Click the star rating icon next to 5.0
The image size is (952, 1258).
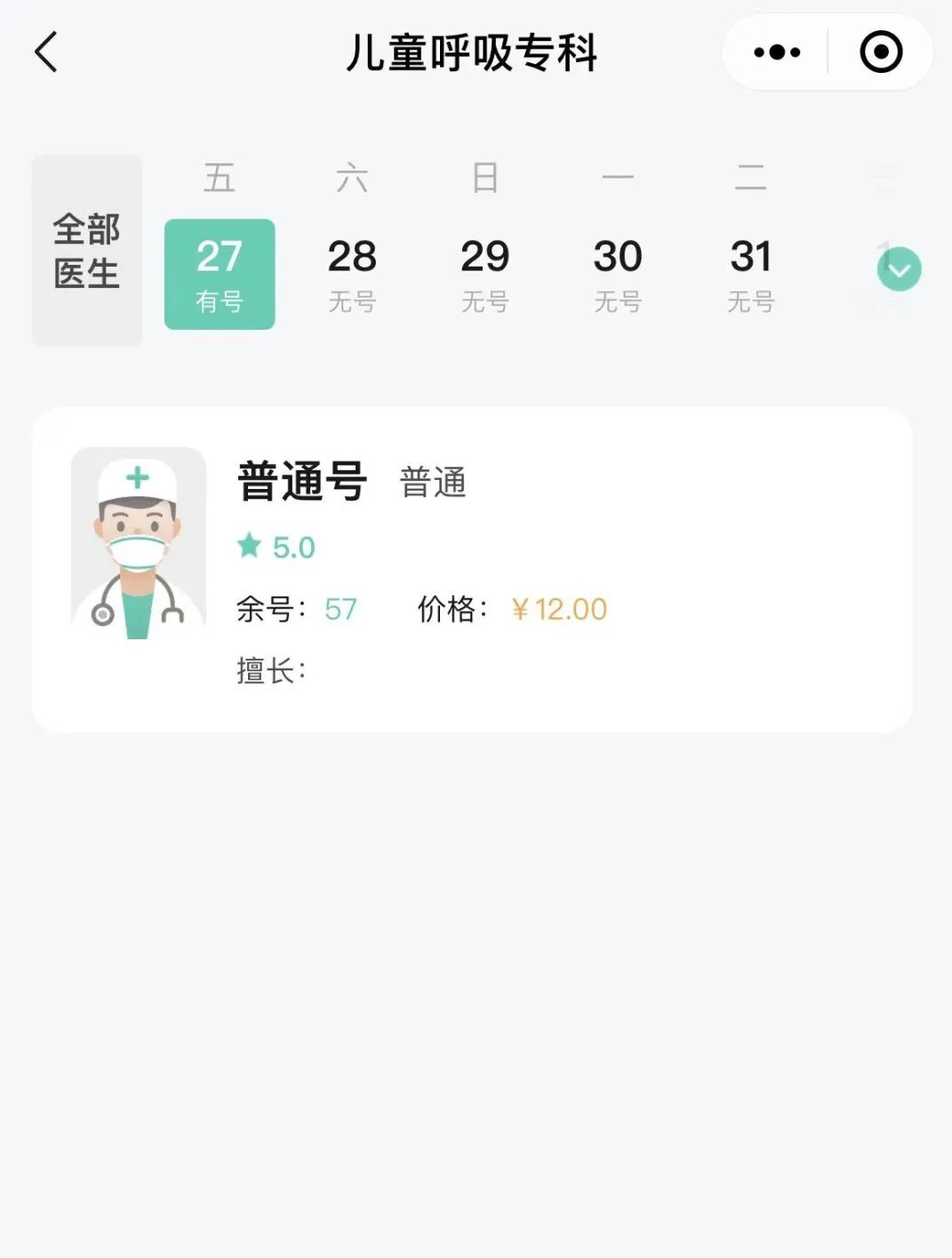[250, 546]
